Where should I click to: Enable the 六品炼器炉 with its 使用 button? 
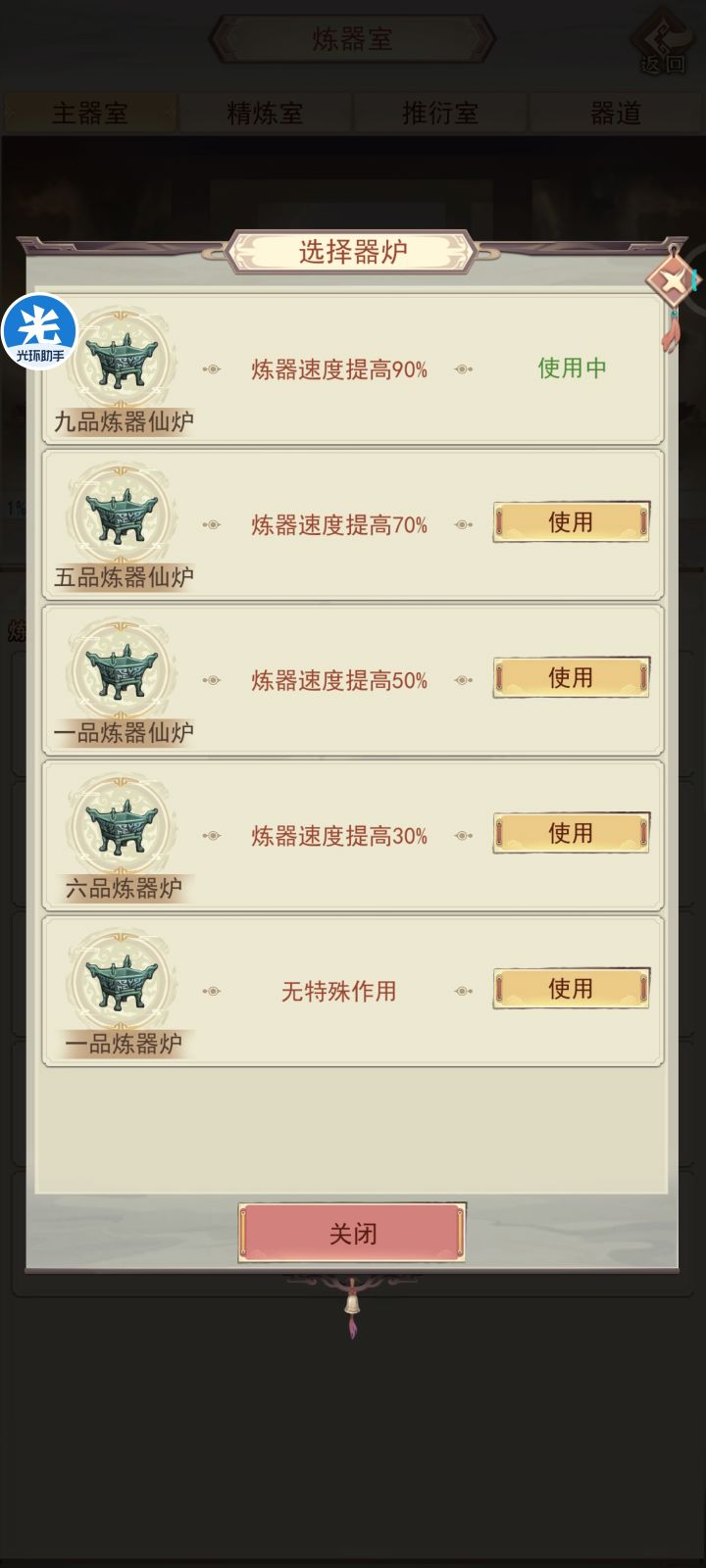[x=571, y=832]
